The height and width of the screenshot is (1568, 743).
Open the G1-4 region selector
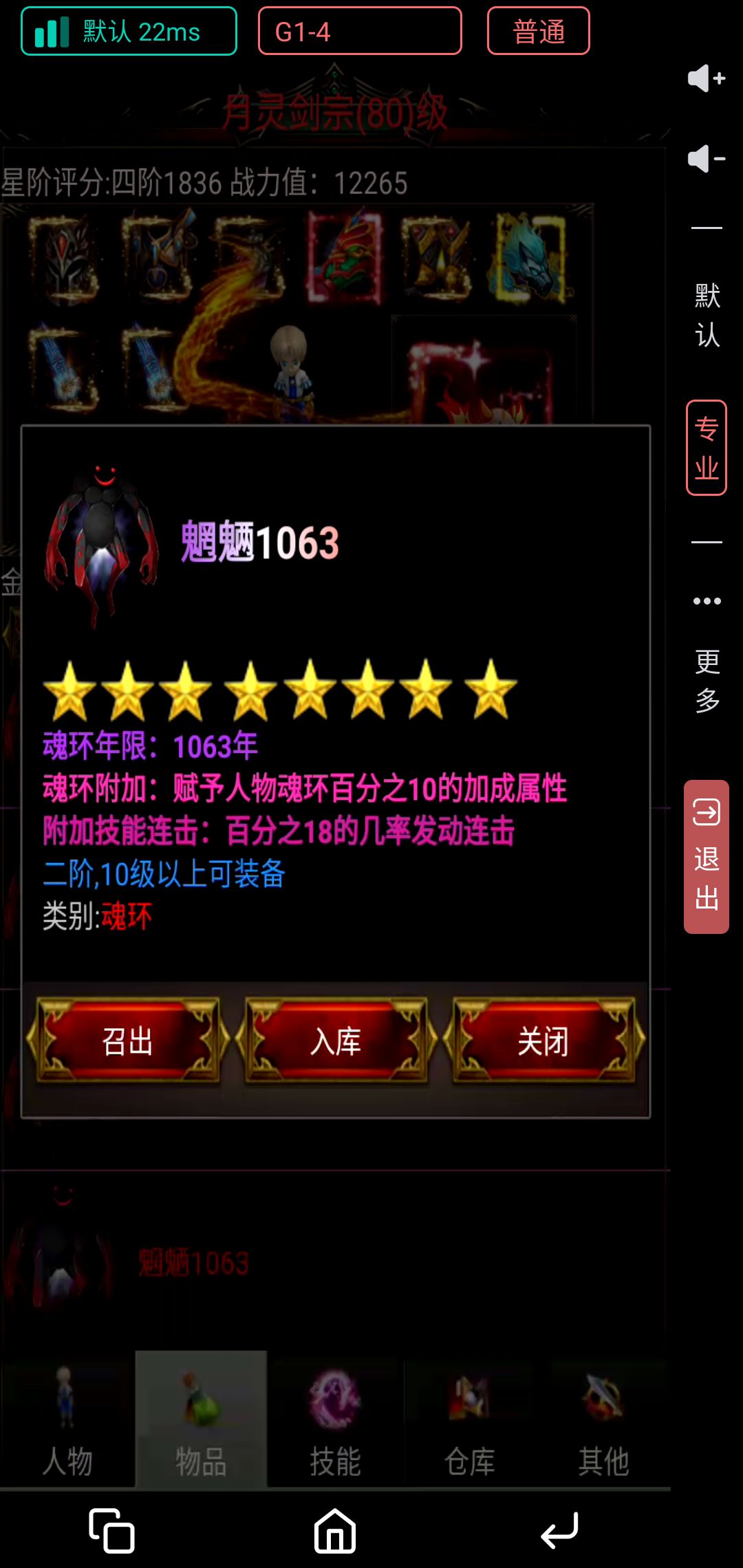point(359,31)
